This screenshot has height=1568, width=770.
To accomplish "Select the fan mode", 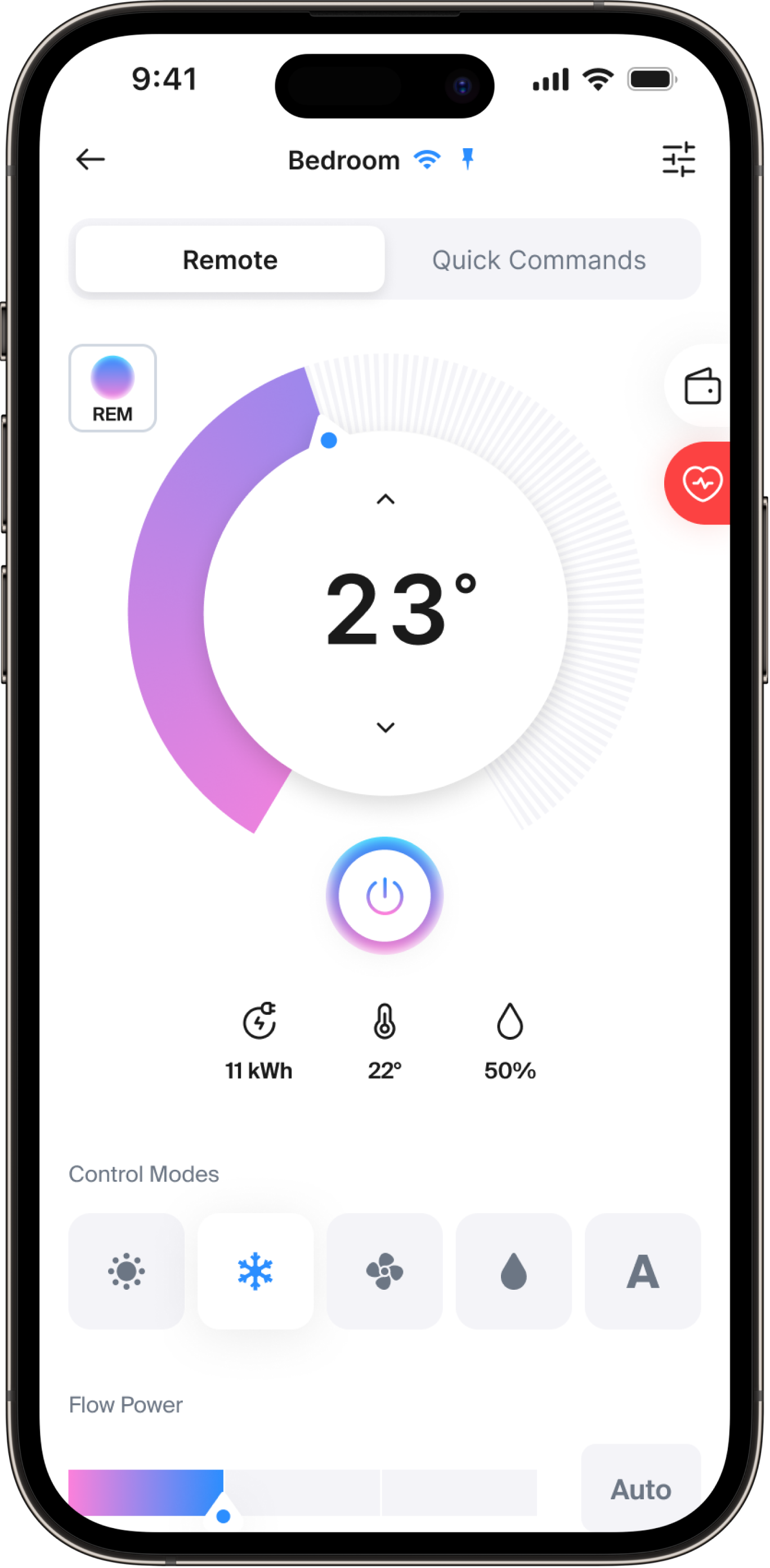I will (x=384, y=1271).
